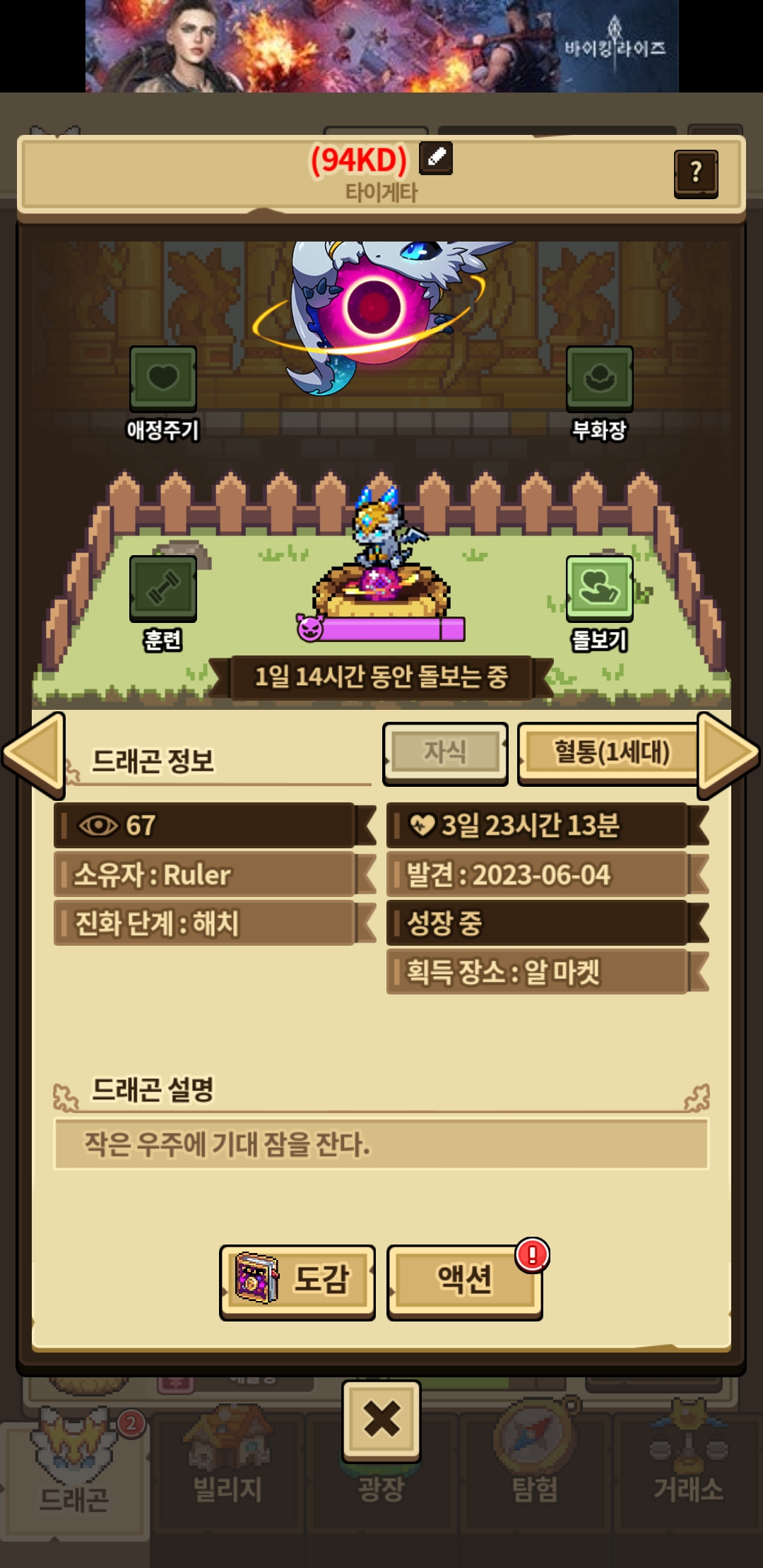Image resolution: width=763 pixels, height=1568 pixels.
Task: Start 훈련 training for the dragon
Action: (162, 588)
